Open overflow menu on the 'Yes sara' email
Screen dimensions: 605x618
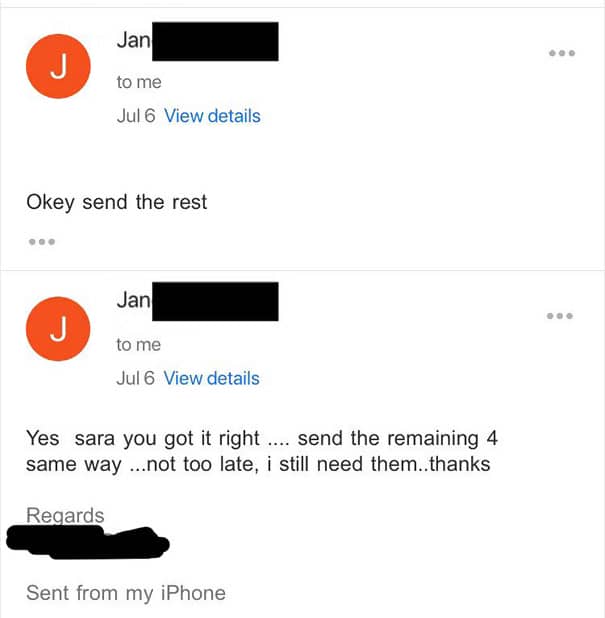click(x=560, y=316)
